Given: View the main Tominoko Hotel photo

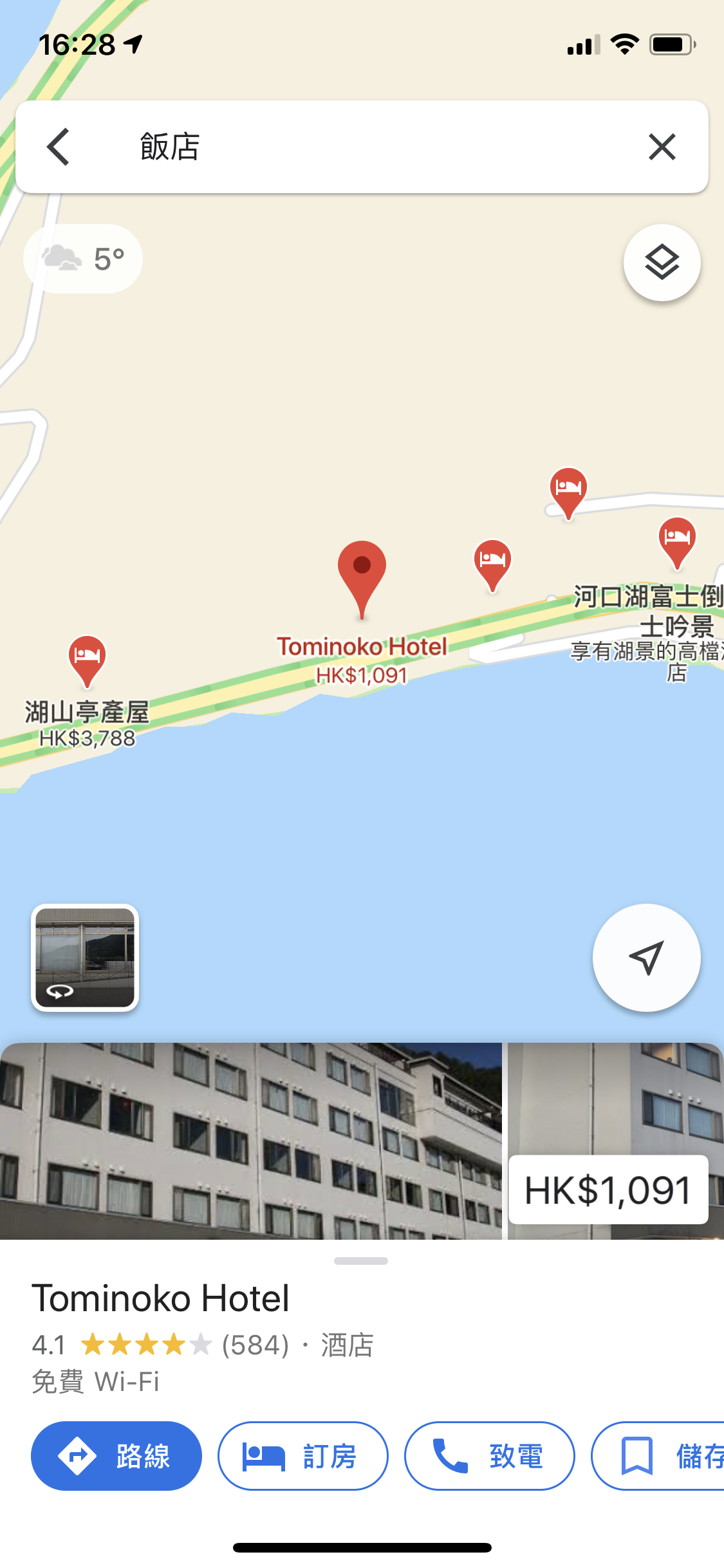Looking at the screenshot, I should (x=251, y=1141).
